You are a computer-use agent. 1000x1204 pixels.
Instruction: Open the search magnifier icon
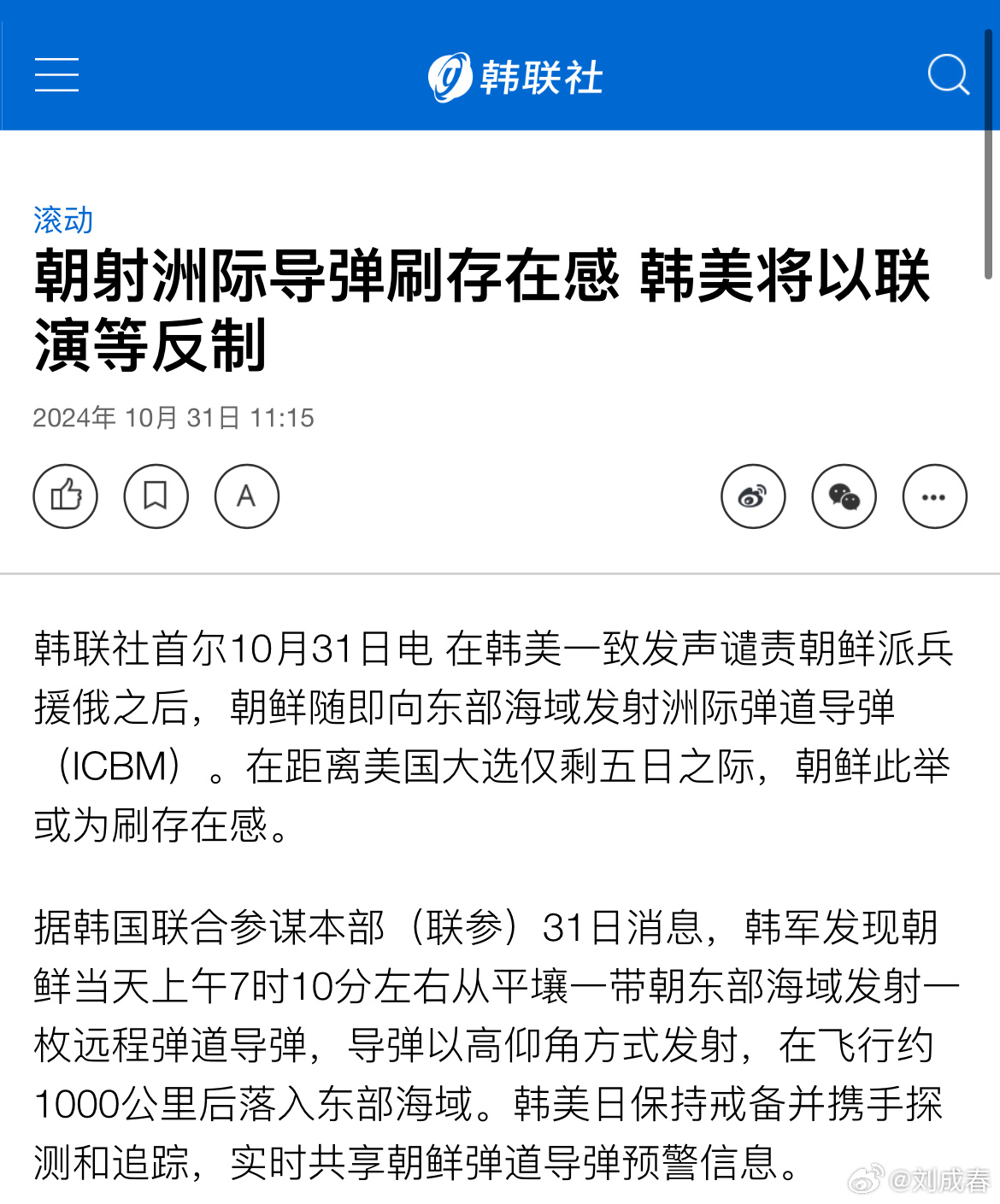point(948,75)
